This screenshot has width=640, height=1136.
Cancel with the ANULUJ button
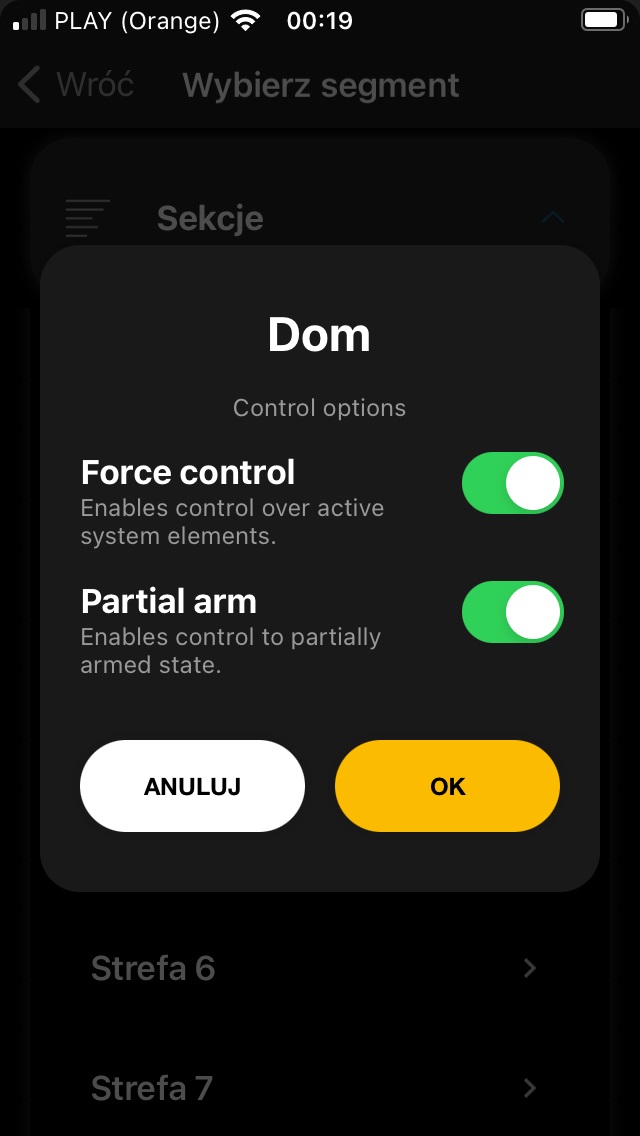(x=192, y=786)
